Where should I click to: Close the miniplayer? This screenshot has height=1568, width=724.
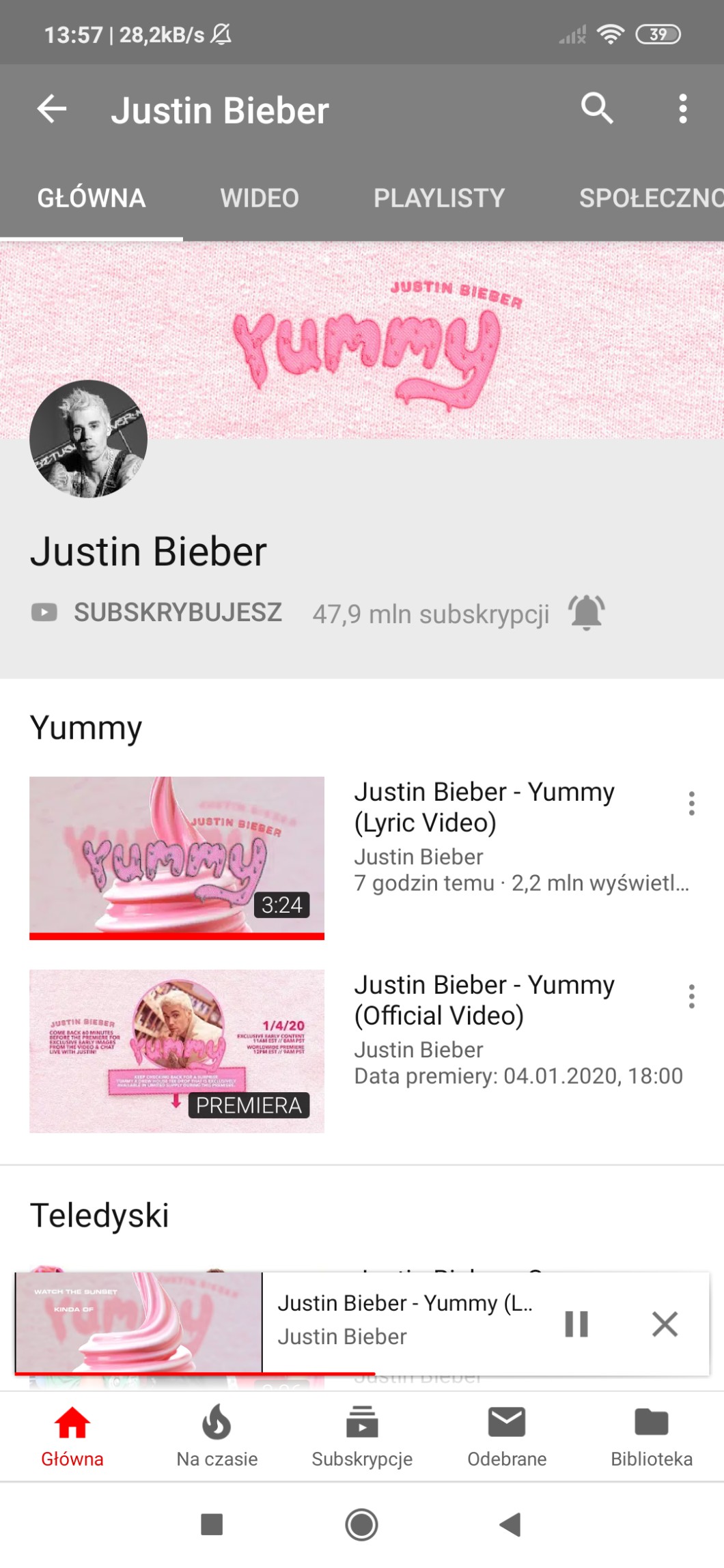point(664,1324)
